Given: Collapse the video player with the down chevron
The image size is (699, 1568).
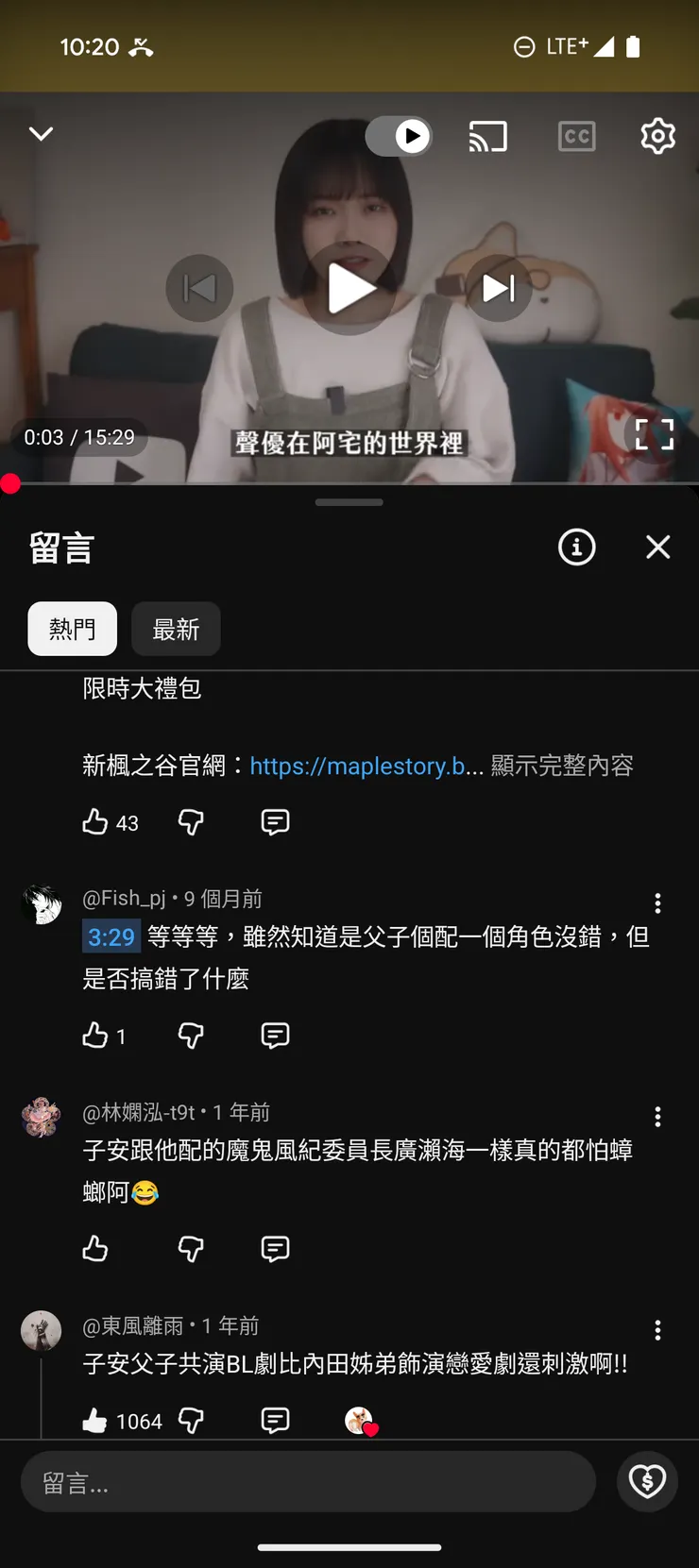Looking at the screenshot, I should click(x=41, y=134).
